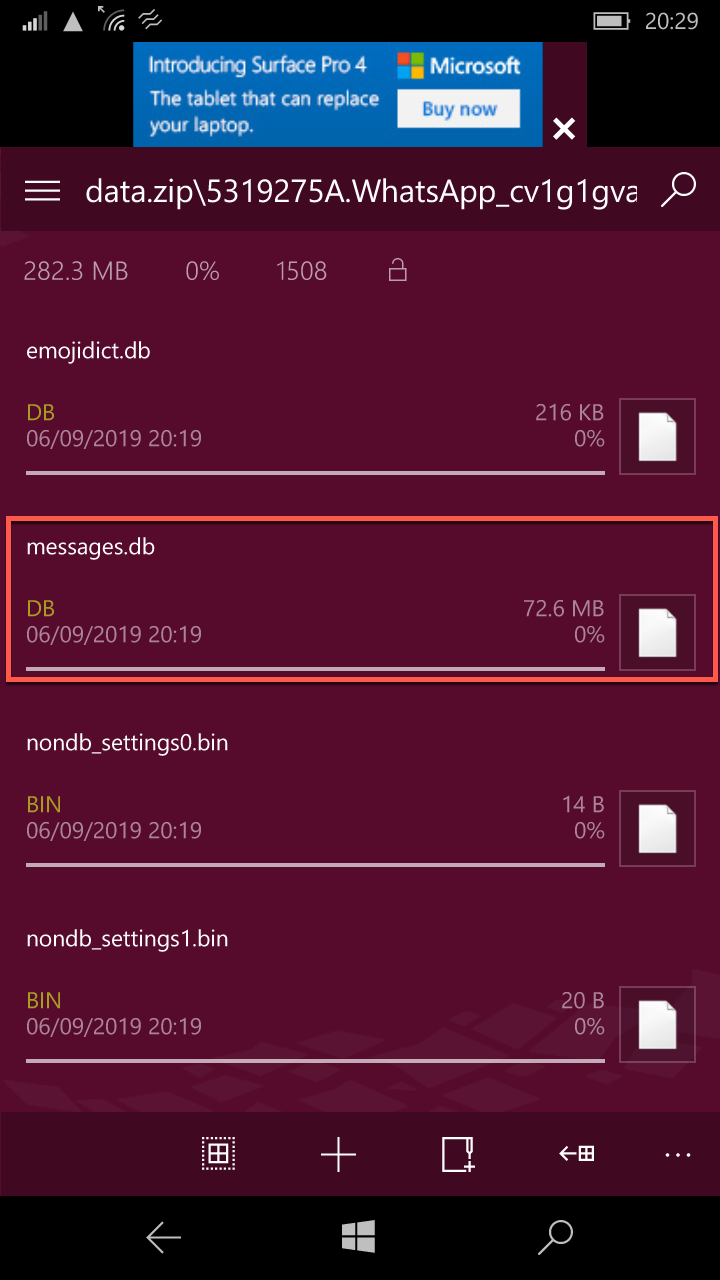This screenshot has width=720, height=1280.
Task: Open the more options ellipsis
Action: 678,1155
